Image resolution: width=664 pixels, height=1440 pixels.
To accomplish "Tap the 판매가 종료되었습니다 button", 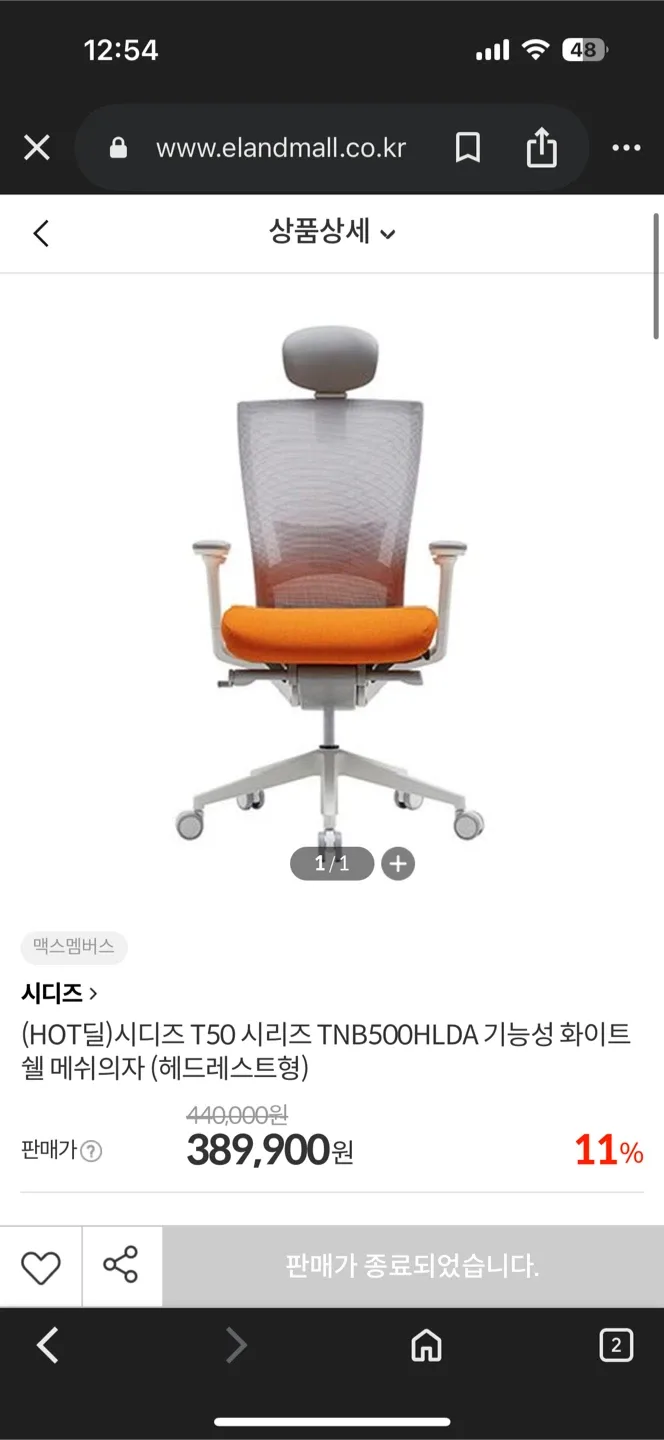I will click(x=412, y=1267).
